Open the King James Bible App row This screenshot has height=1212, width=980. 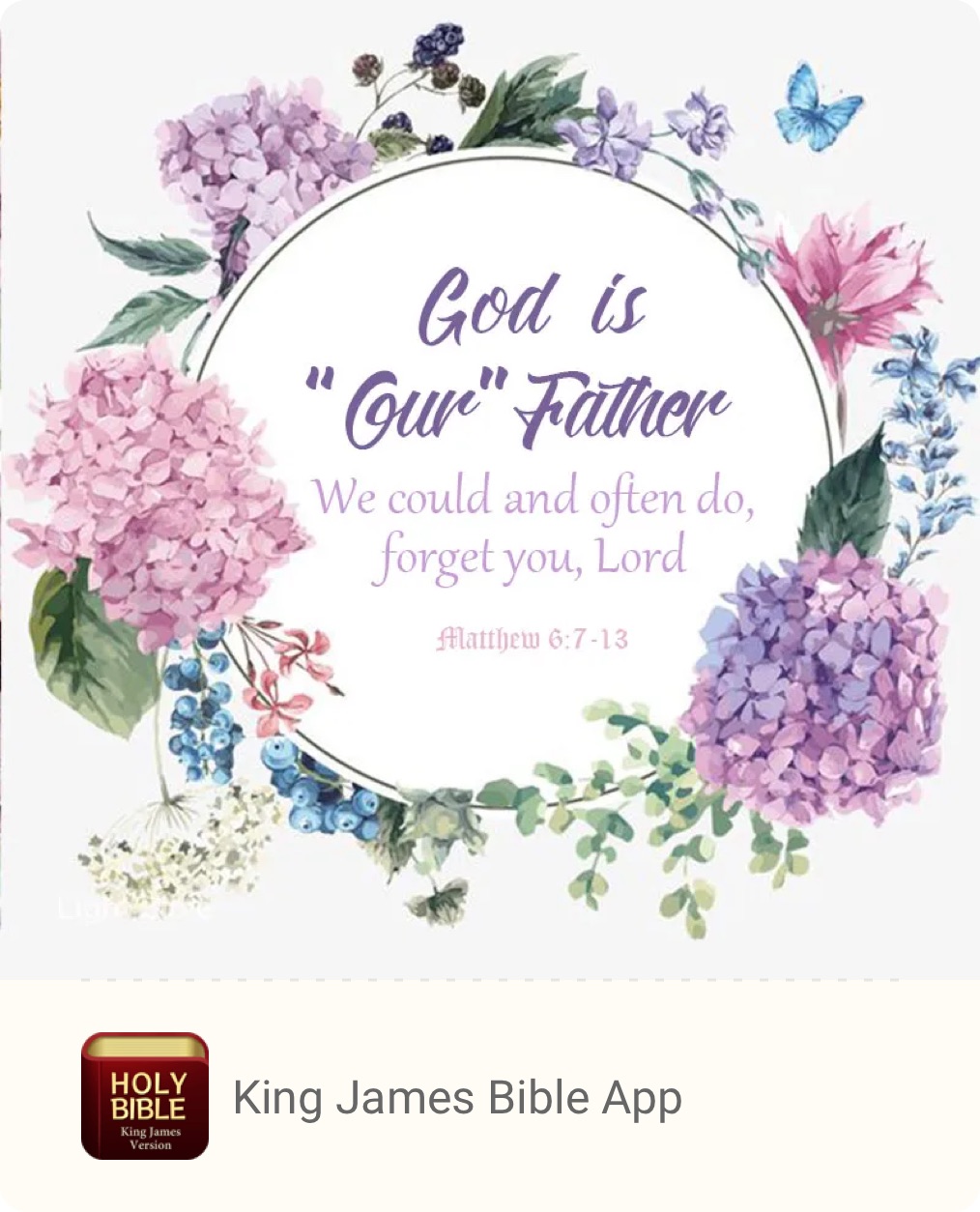click(x=457, y=1097)
